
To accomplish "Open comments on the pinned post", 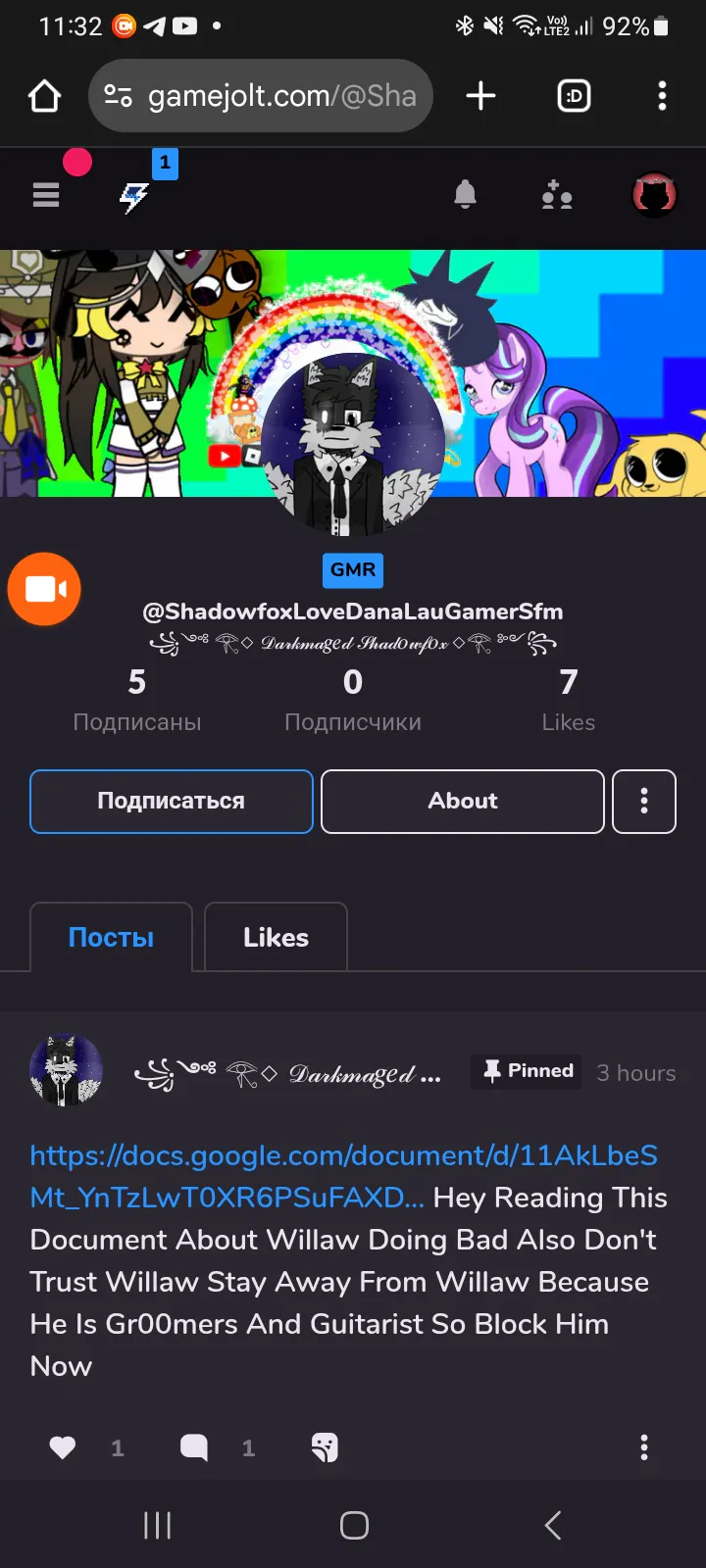I will pos(194,1447).
